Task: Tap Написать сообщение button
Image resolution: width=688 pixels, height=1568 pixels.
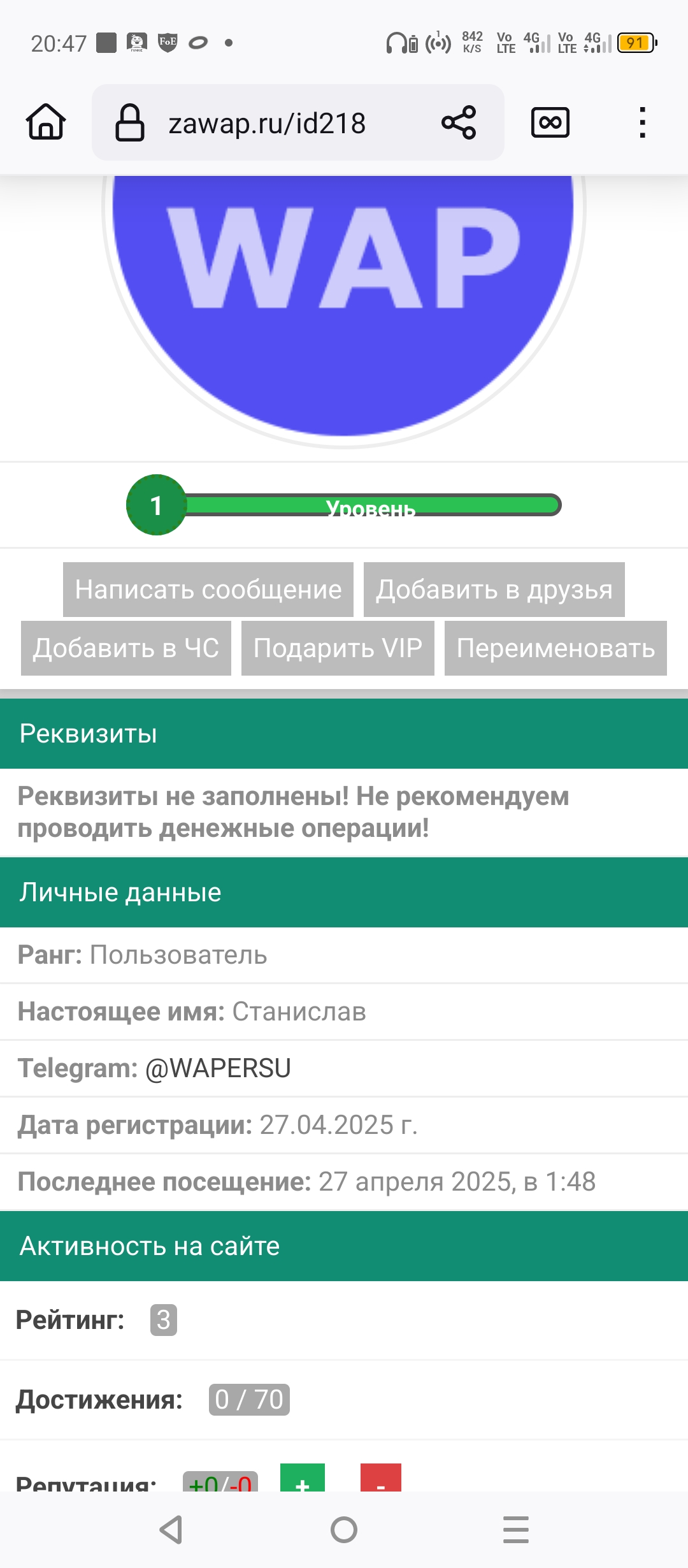Action: 208,590
